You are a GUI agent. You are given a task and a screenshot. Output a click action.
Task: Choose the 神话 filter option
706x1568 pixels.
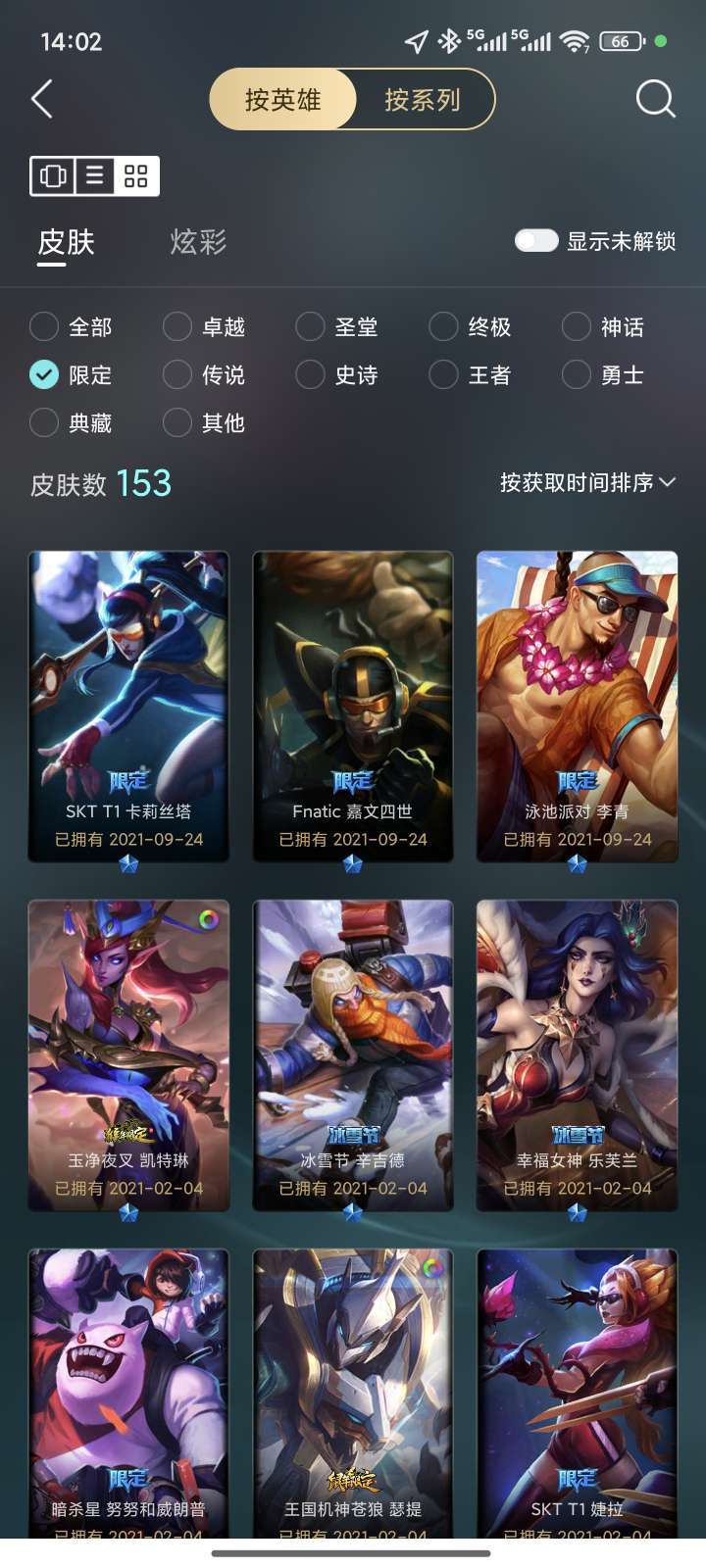point(603,326)
